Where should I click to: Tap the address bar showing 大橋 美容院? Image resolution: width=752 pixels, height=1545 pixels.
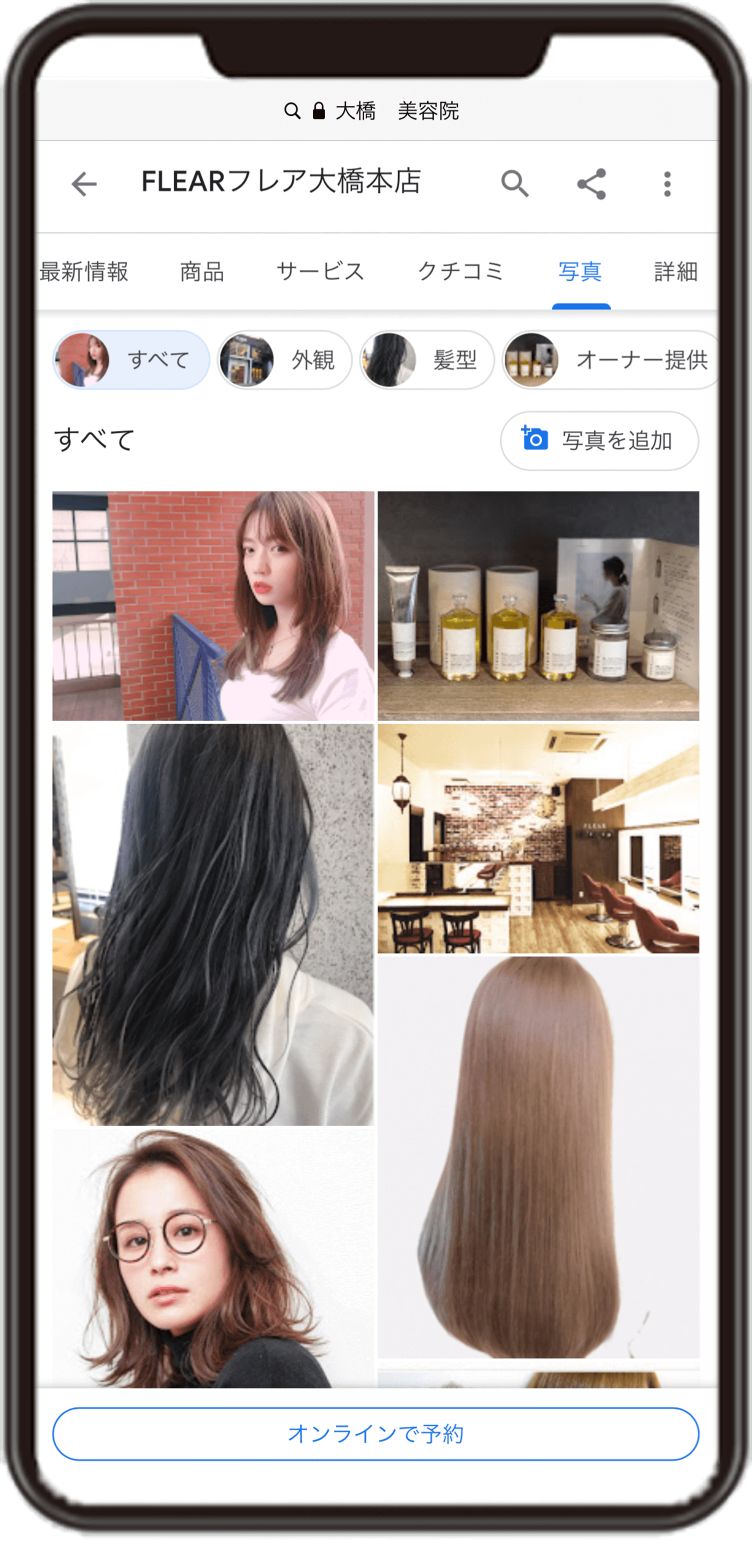point(375,111)
